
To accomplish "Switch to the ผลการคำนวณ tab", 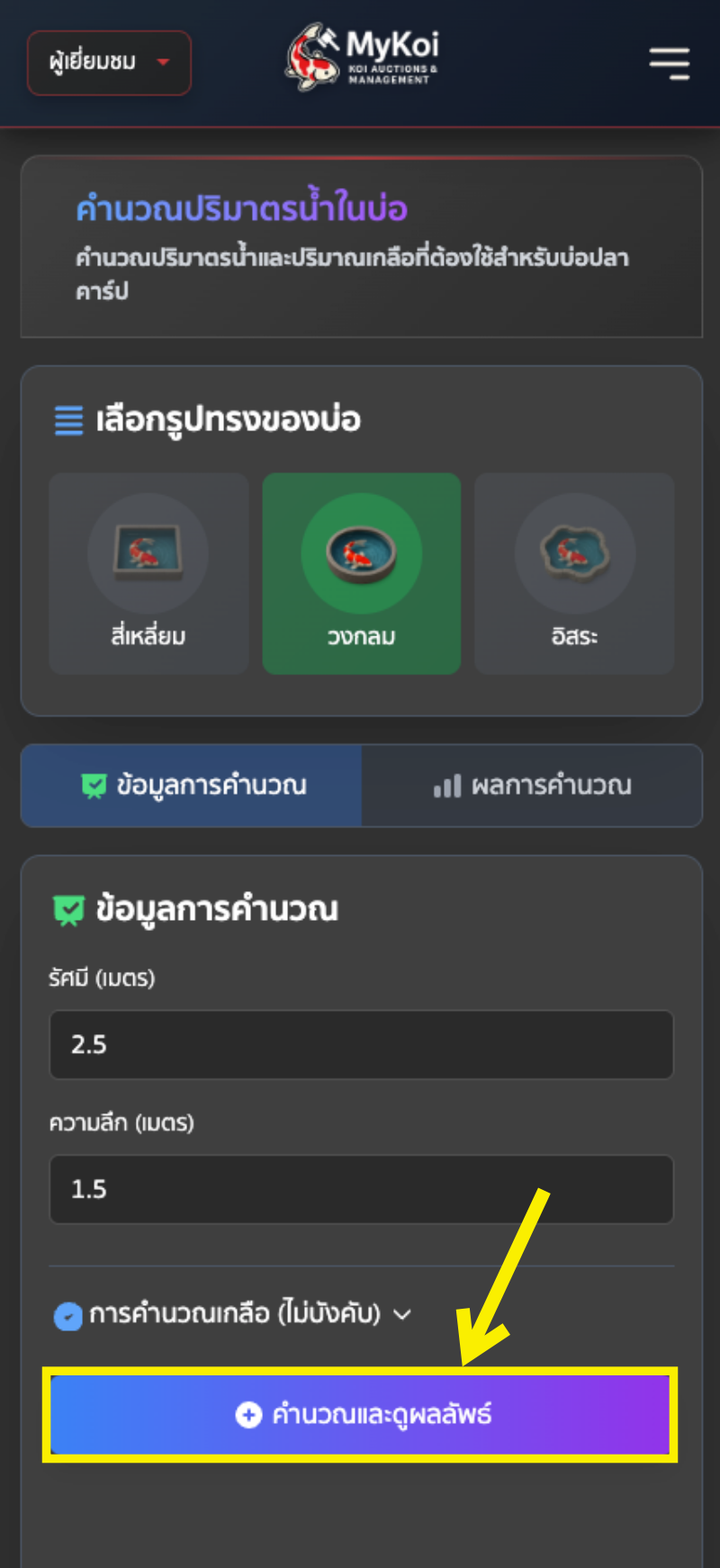I will [x=532, y=785].
